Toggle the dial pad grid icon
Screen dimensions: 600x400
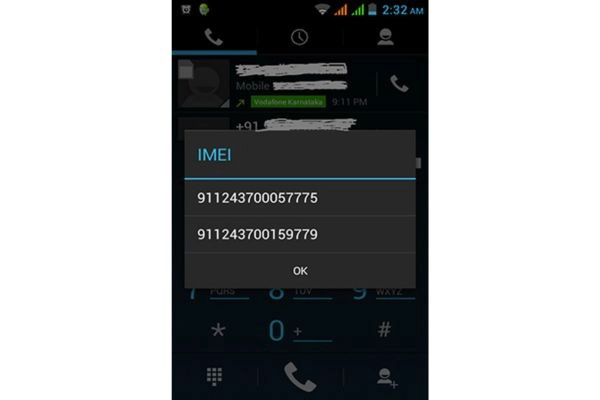point(214,376)
